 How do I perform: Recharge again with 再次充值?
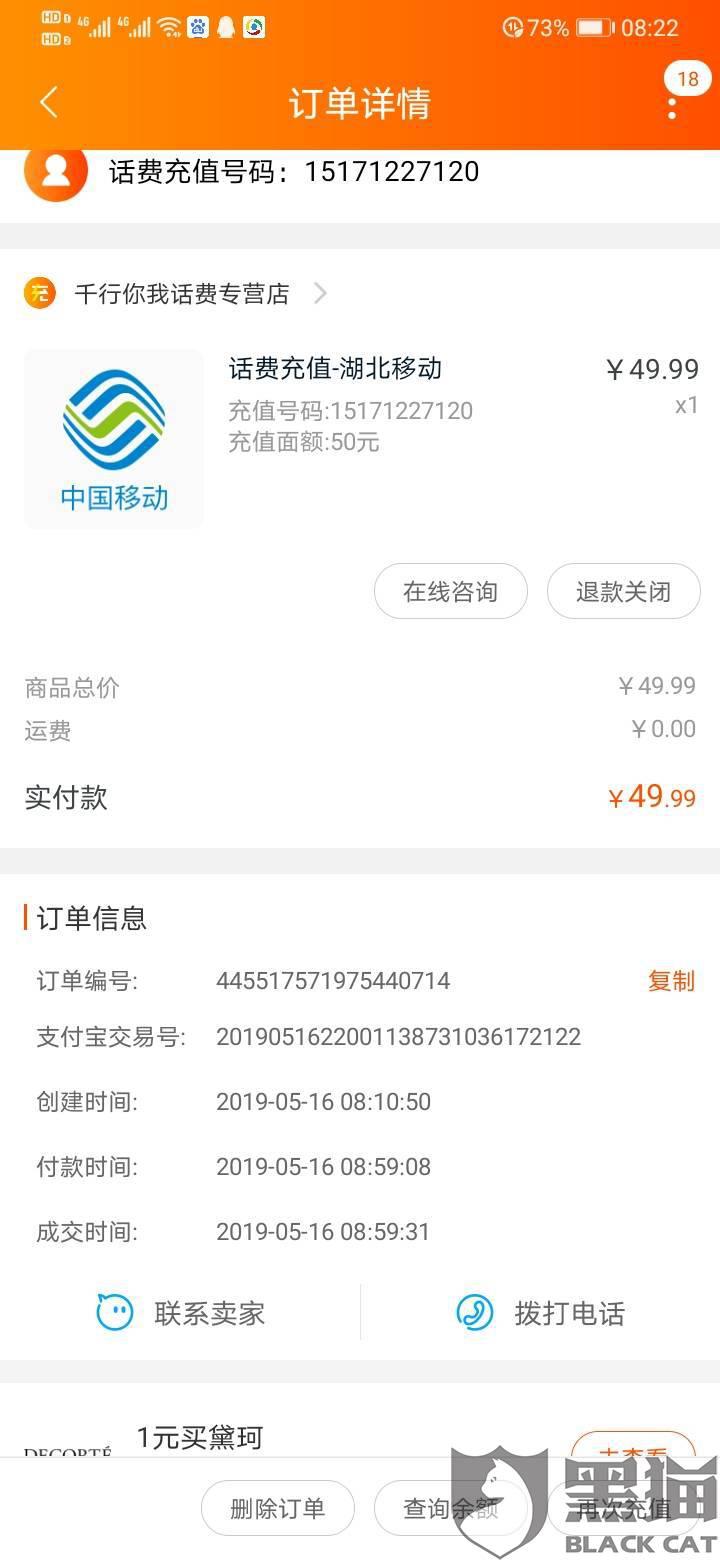624,1508
